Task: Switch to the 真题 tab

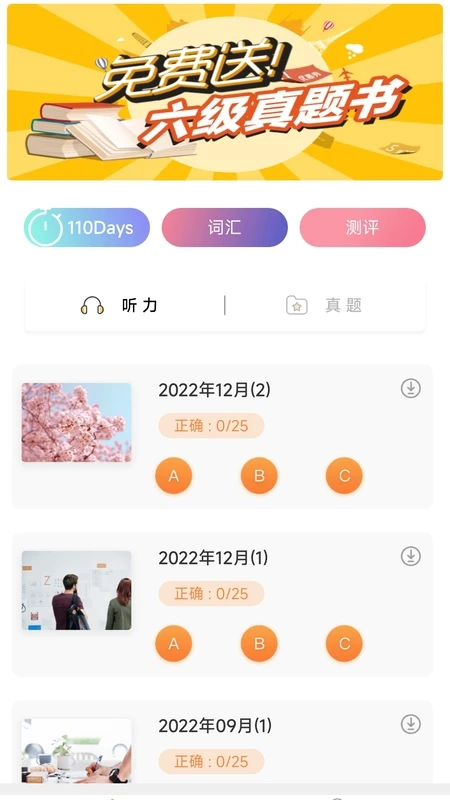Action: (x=324, y=306)
